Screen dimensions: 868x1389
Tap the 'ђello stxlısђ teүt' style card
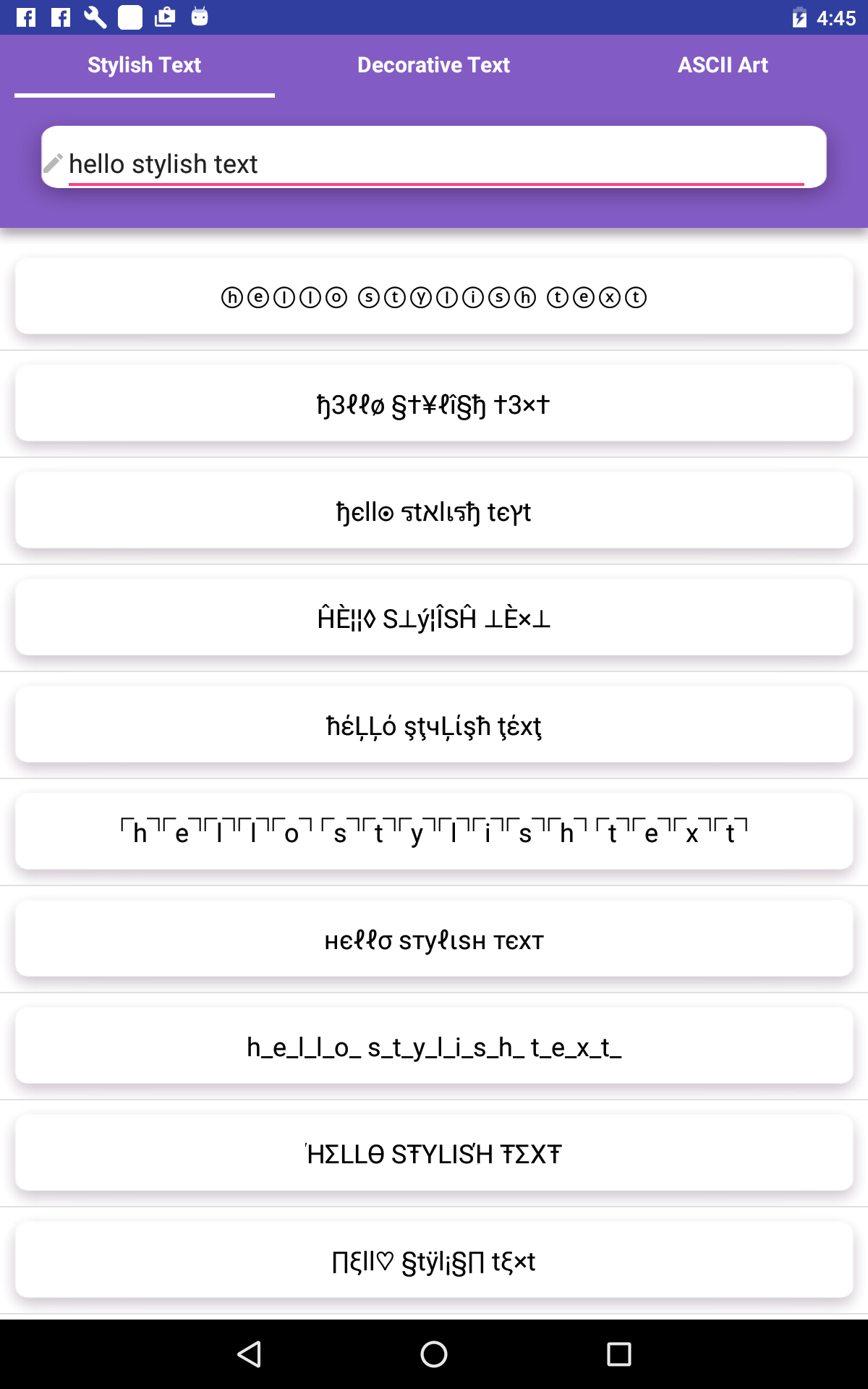point(434,511)
